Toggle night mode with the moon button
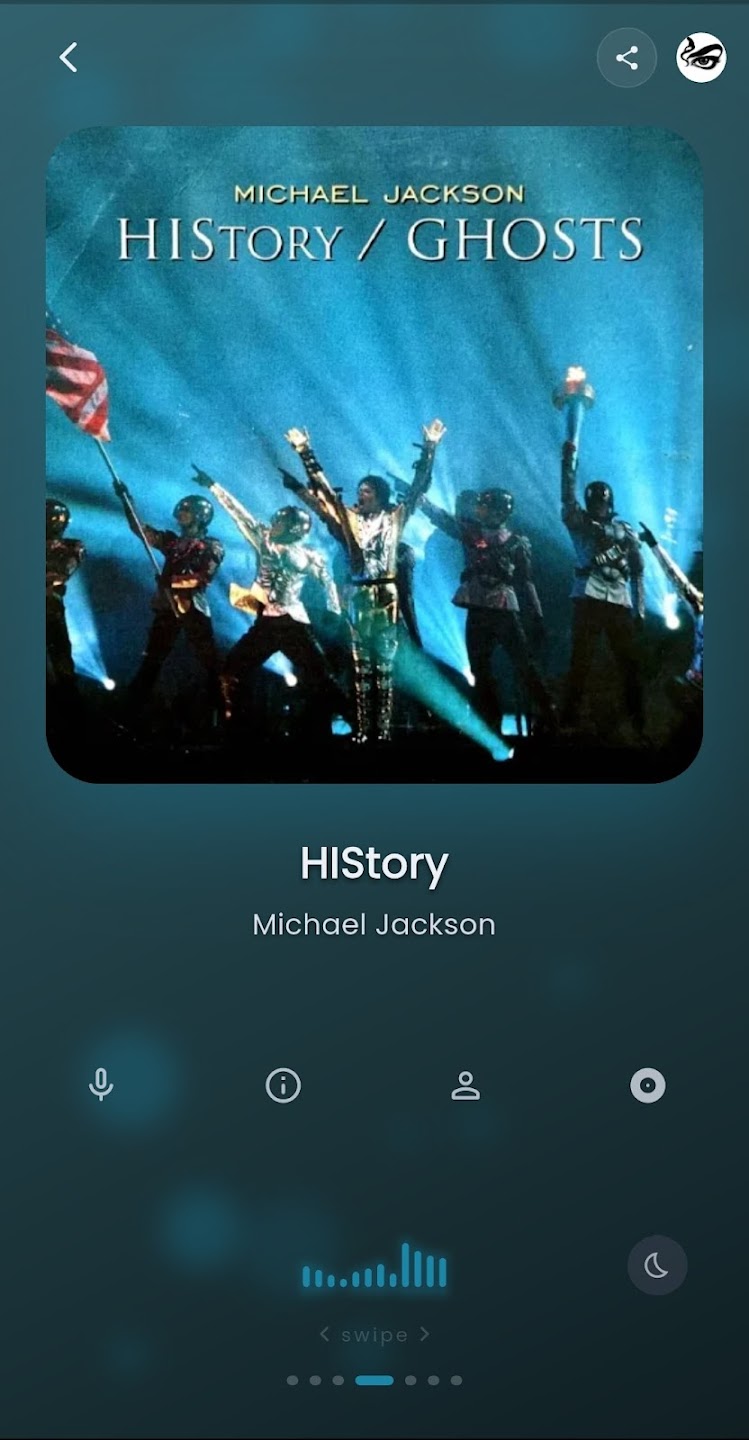 [657, 1266]
